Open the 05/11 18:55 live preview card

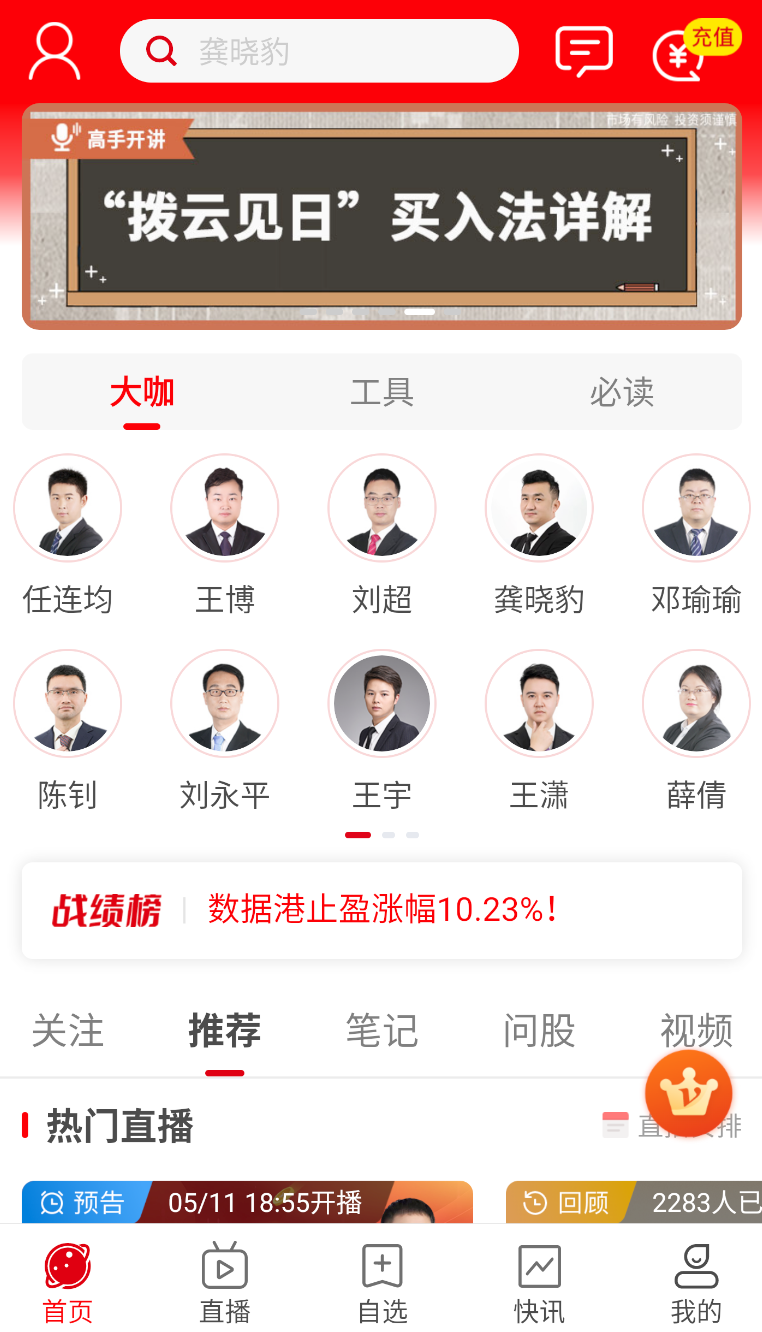(x=247, y=1203)
